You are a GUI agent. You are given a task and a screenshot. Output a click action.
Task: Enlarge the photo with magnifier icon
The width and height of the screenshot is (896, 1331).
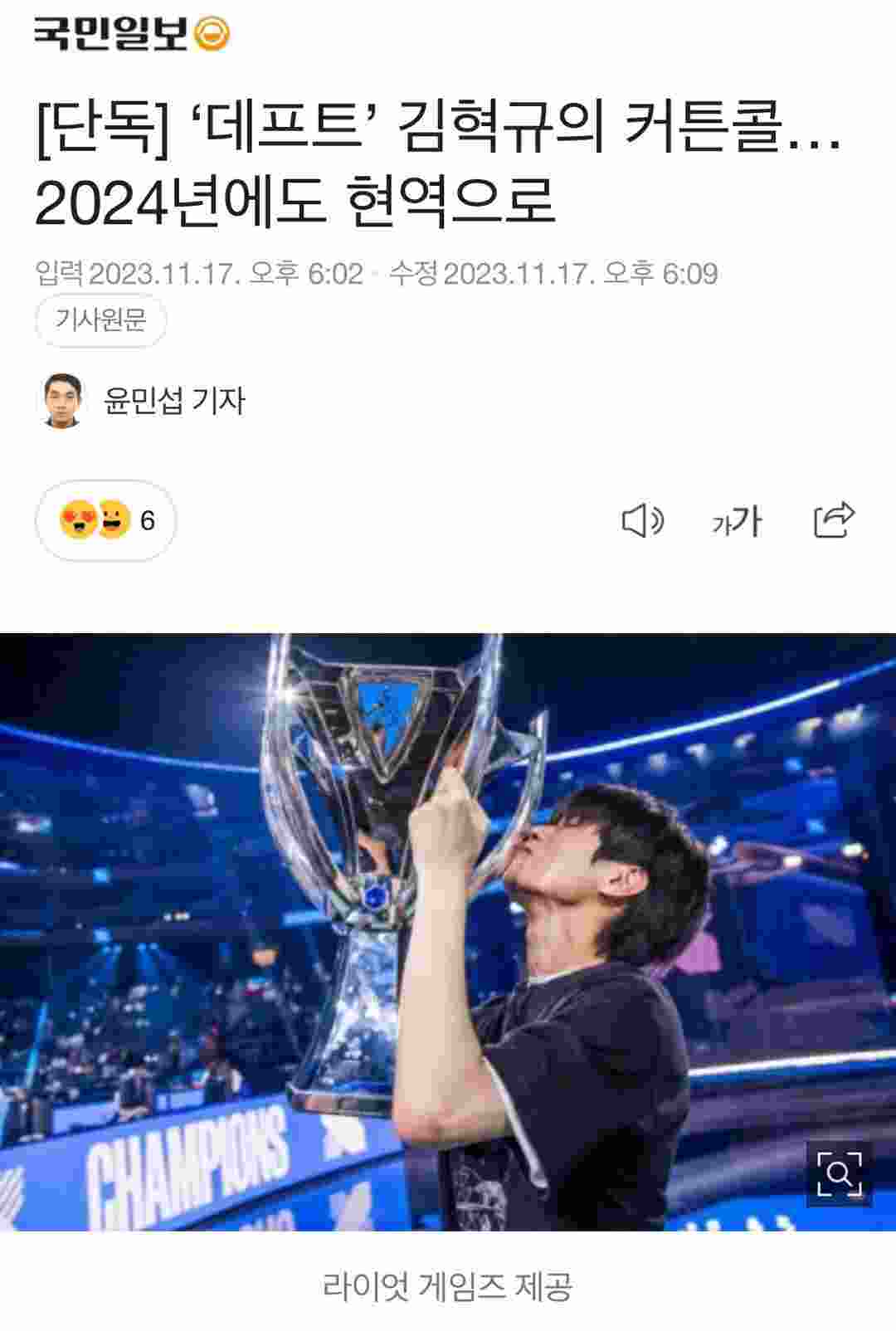click(x=839, y=1173)
